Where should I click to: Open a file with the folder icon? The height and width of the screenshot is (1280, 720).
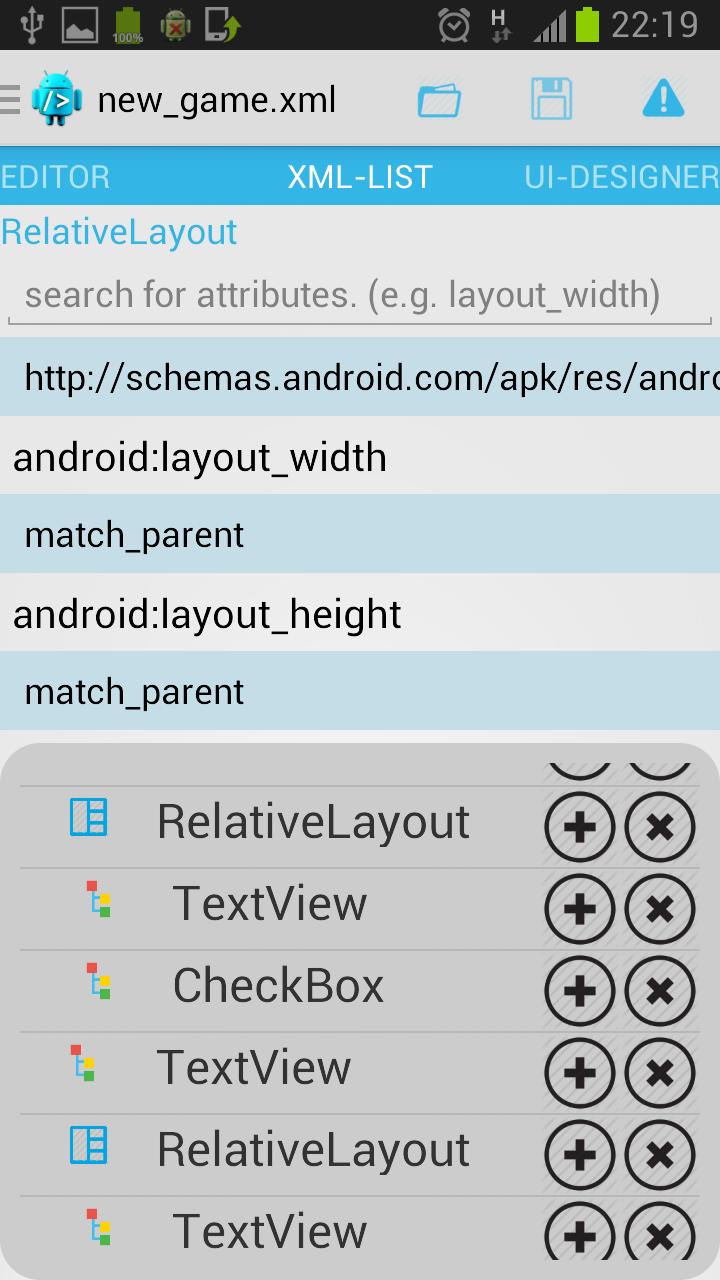tap(439, 100)
